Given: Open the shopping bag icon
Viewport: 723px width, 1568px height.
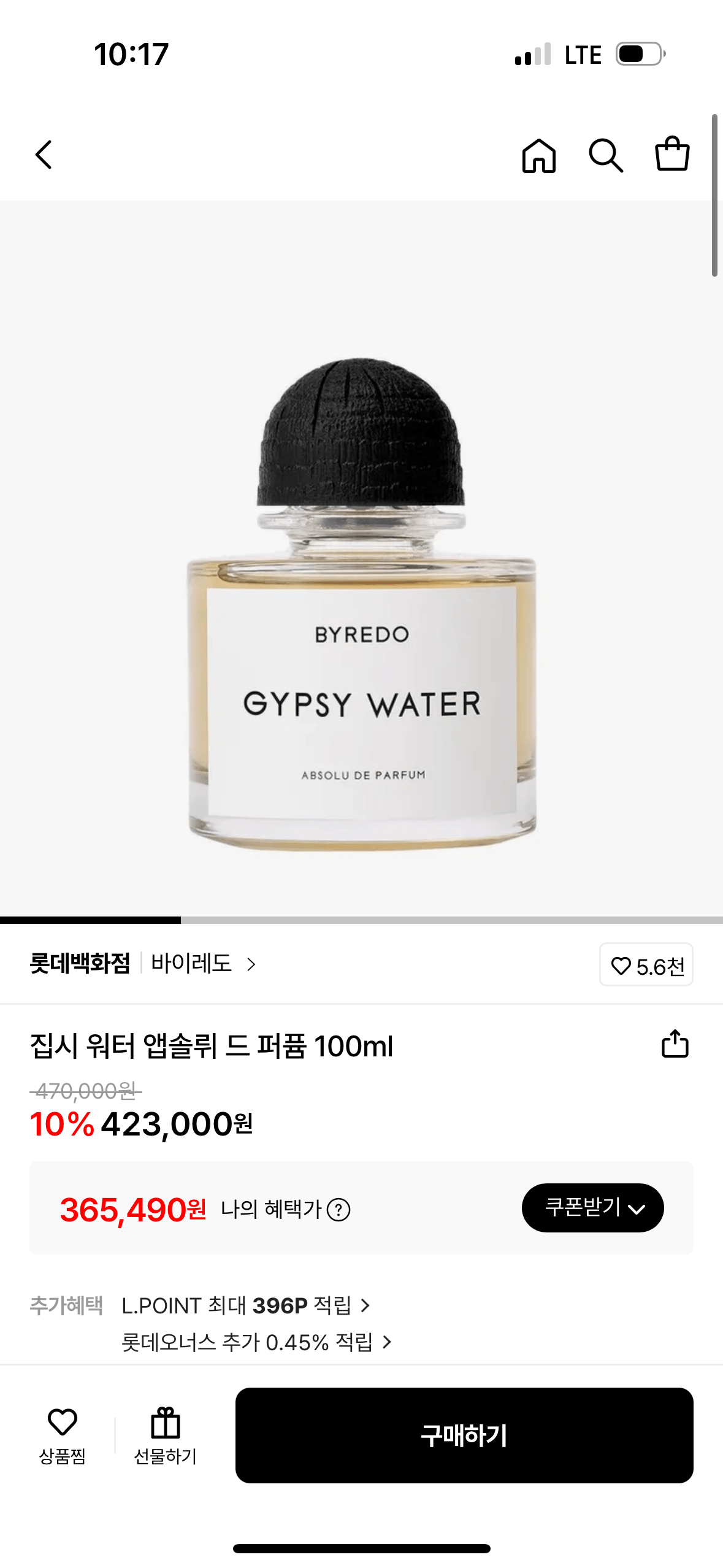Looking at the screenshot, I should pyautogui.click(x=673, y=156).
